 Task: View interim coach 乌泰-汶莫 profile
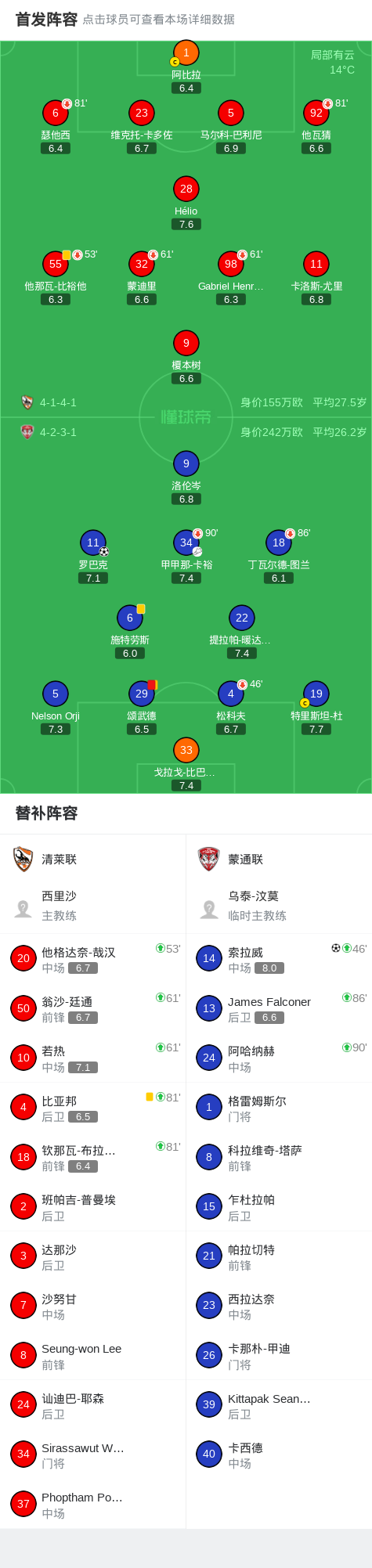pyautogui.click(x=279, y=906)
